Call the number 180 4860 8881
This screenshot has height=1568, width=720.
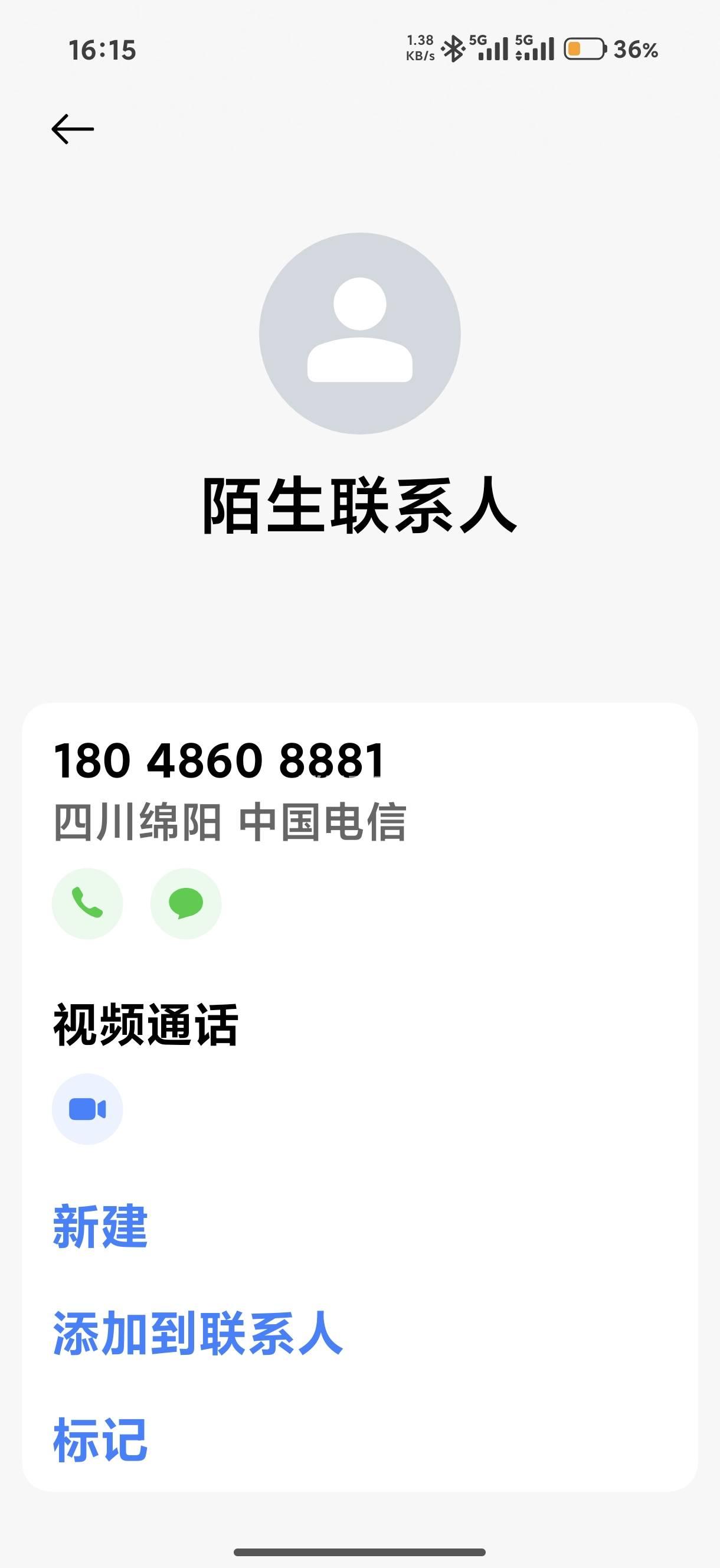point(88,903)
